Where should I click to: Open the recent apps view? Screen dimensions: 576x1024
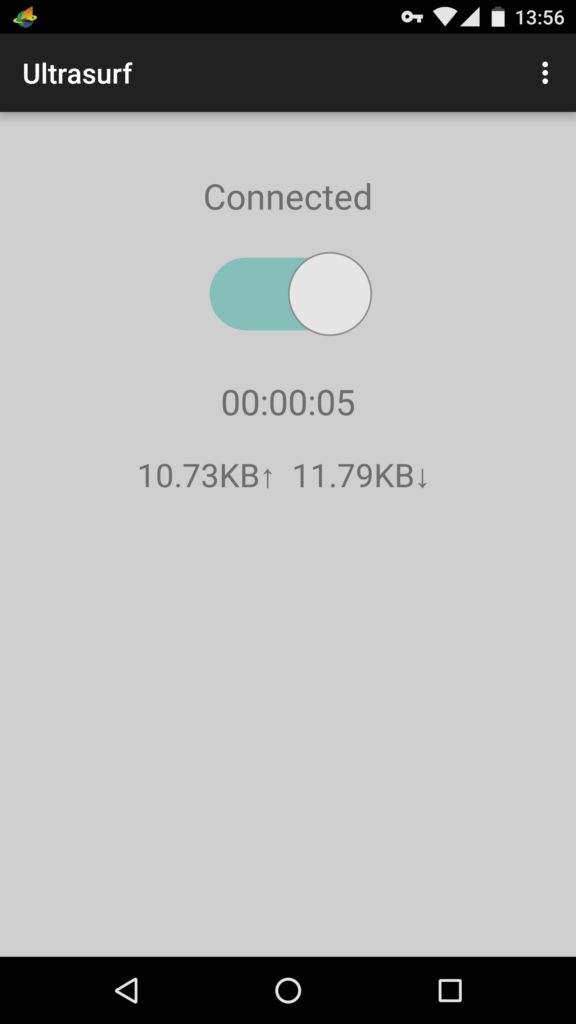(449, 990)
